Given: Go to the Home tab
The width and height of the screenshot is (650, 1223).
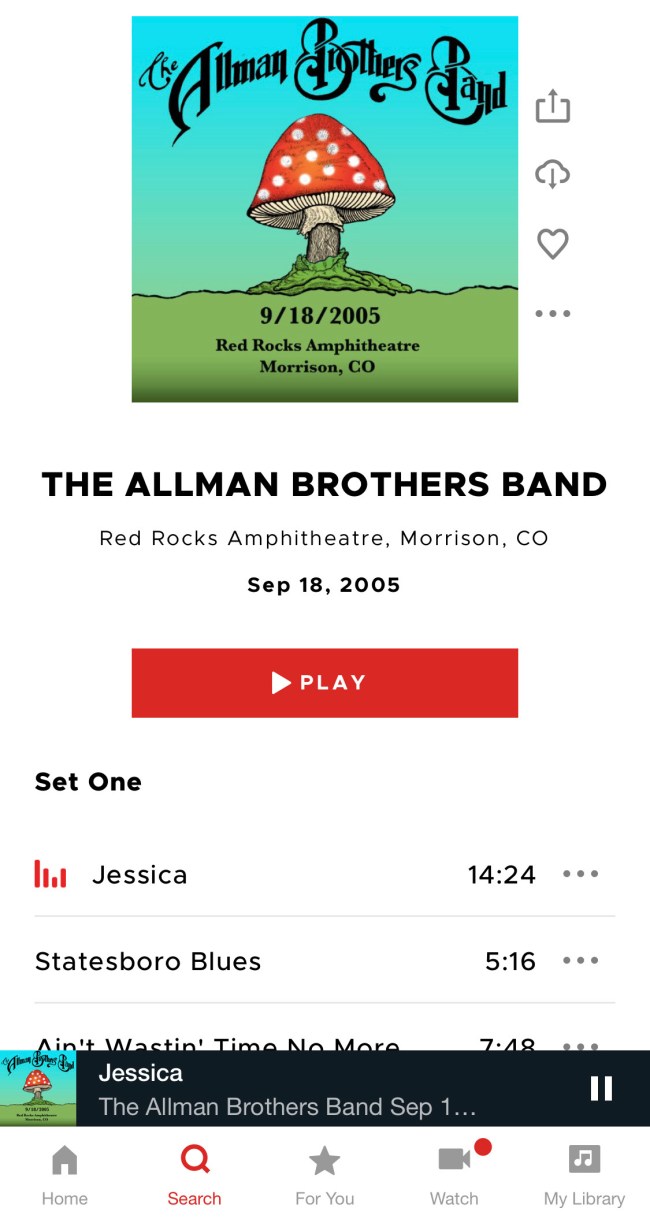Looking at the screenshot, I should coord(65,1174).
